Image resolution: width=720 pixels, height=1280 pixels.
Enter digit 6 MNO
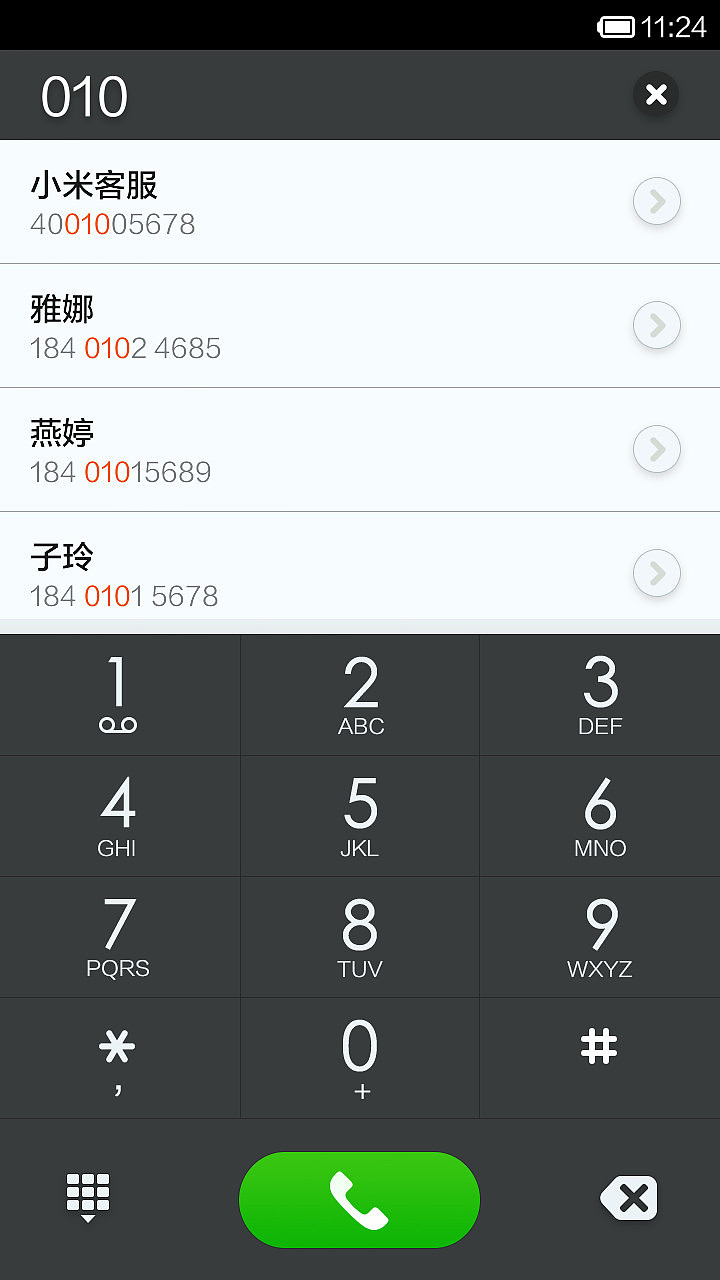[600, 816]
